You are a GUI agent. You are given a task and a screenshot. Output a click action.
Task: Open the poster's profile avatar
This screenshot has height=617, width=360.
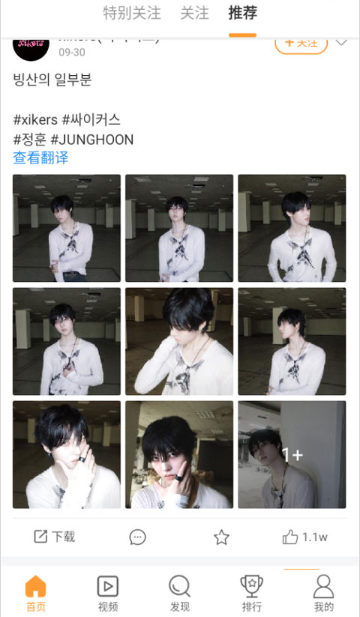pos(31,49)
